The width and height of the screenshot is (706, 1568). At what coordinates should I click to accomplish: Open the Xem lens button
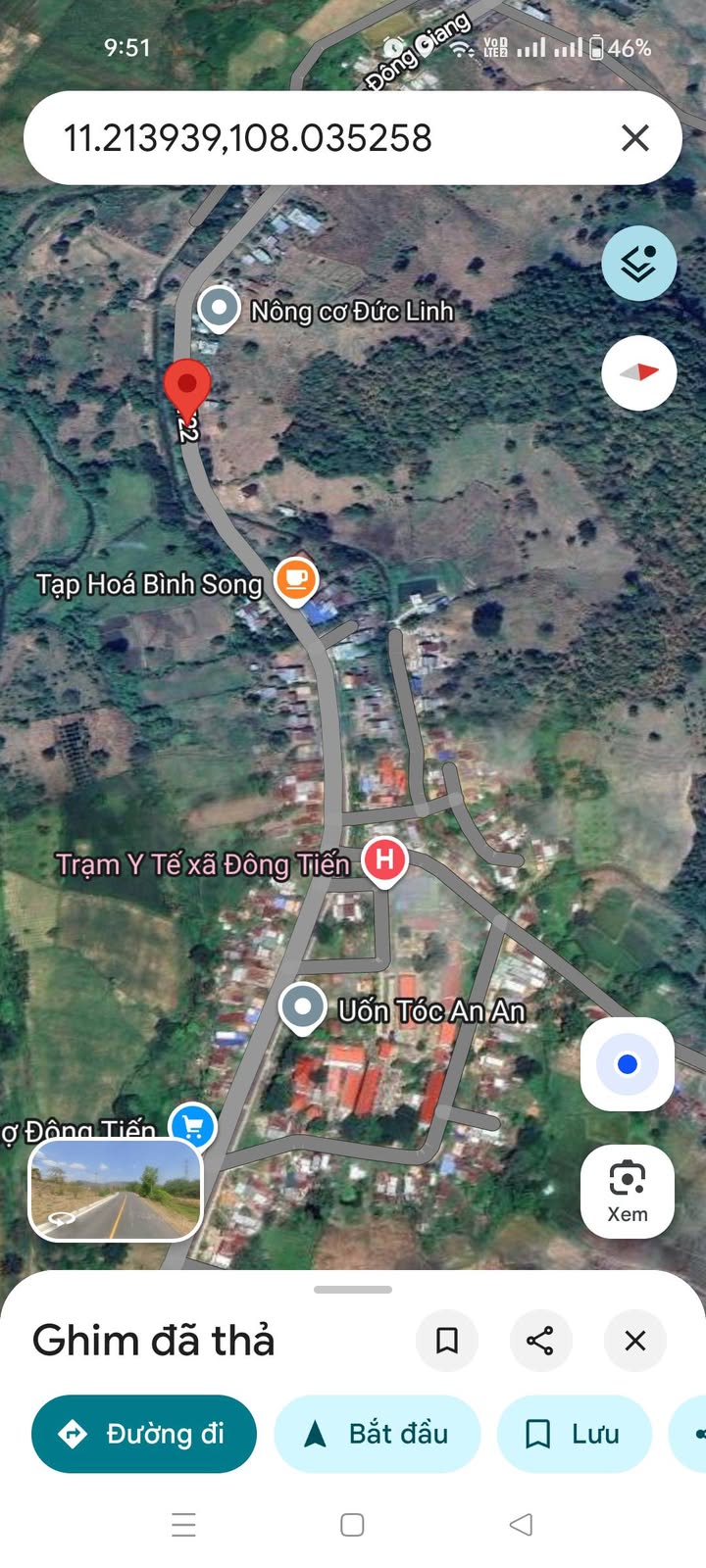[x=627, y=1191]
